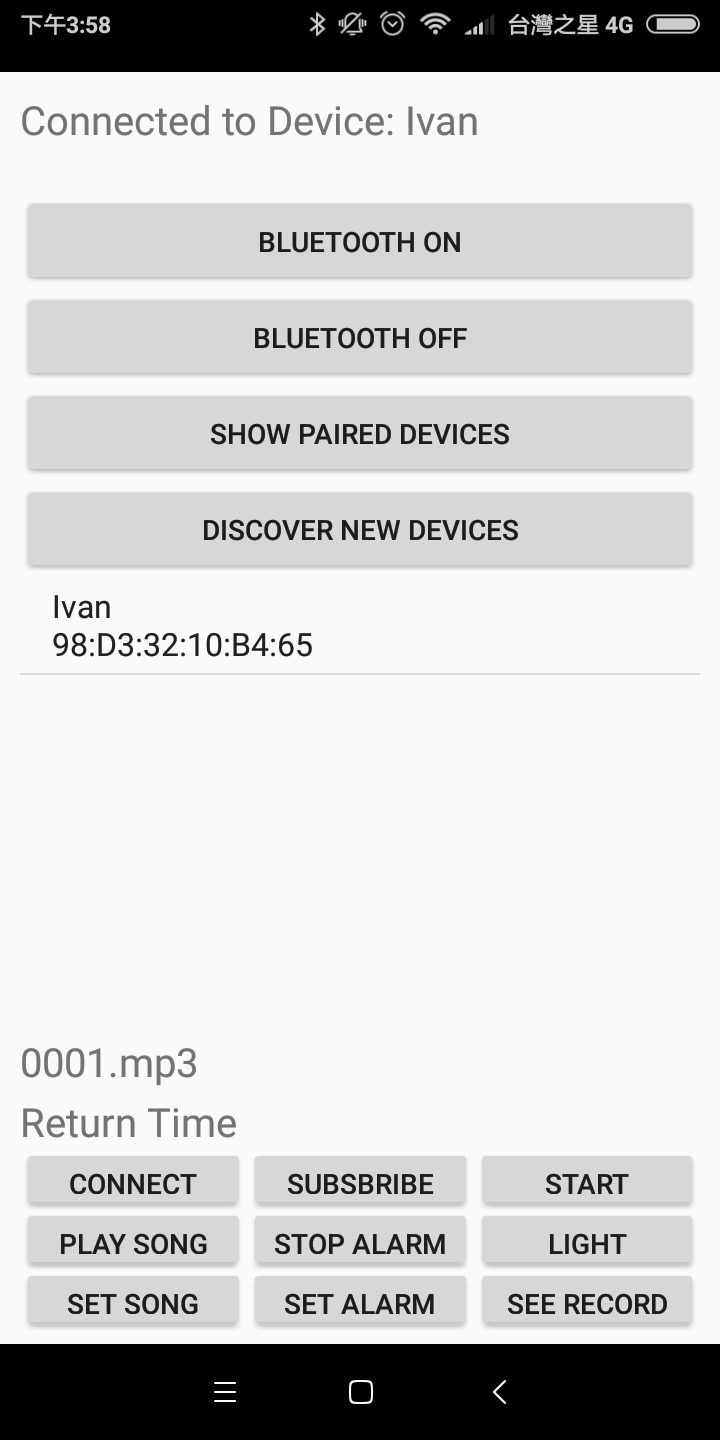Show paired devices list
Image resolution: width=720 pixels, height=1440 pixels.
pyautogui.click(x=360, y=434)
